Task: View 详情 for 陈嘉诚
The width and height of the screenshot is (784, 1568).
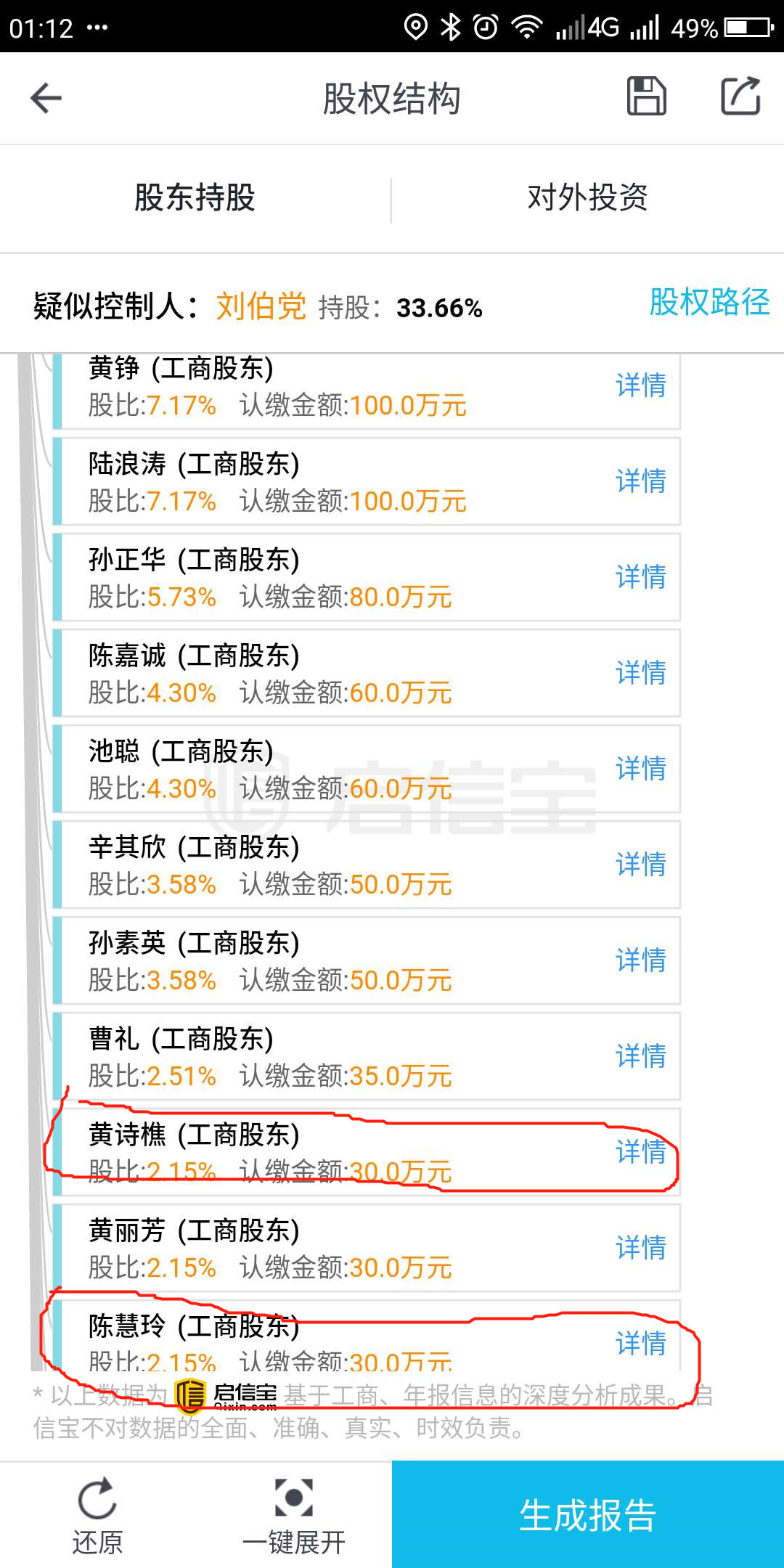Action: (x=640, y=672)
